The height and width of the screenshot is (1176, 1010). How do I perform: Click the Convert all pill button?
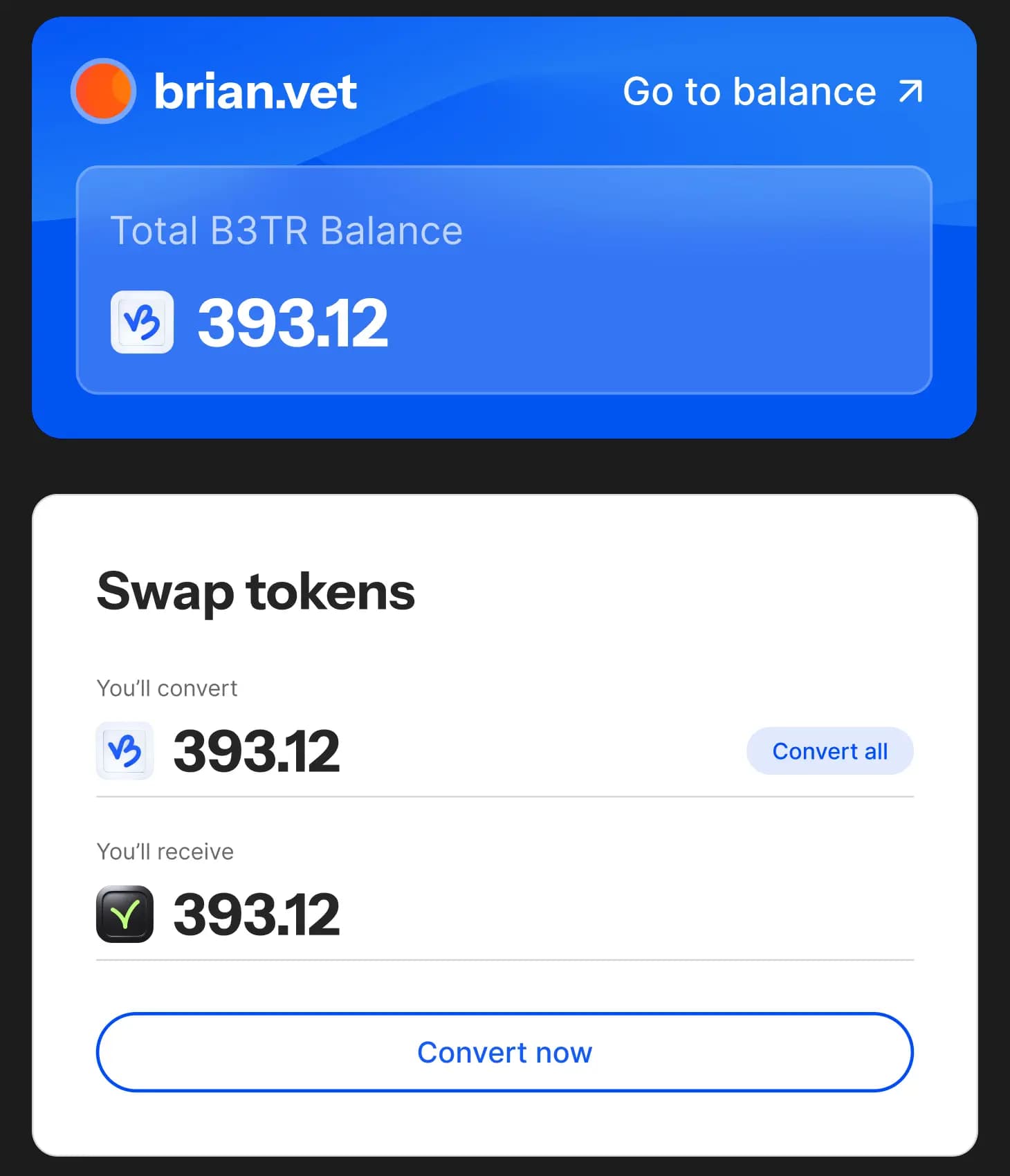tap(829, 751)
